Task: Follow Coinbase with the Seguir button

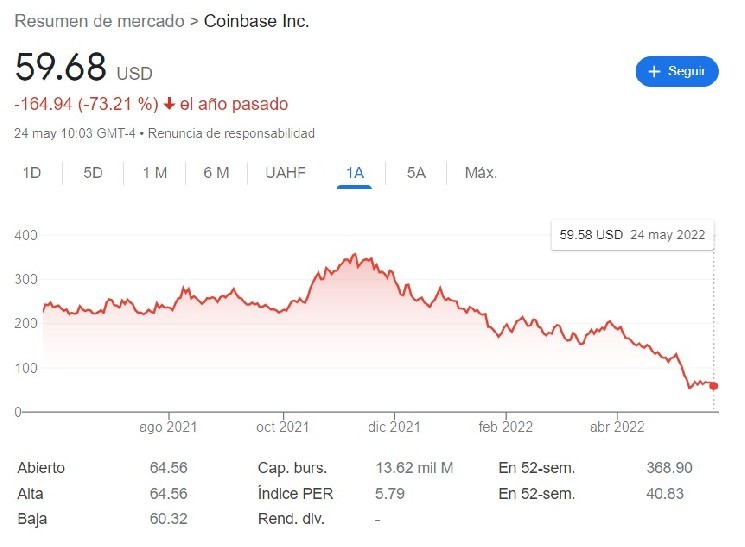Action: pyautogui.click(x=677, y=71)
